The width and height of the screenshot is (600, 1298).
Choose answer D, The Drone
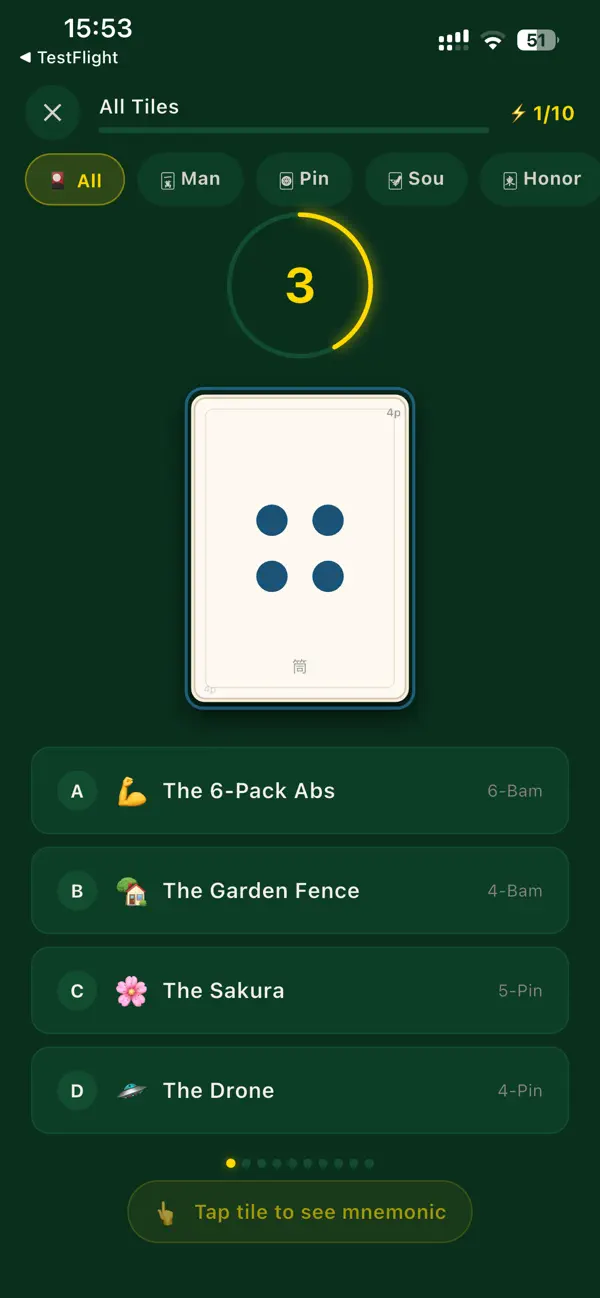tap(300, 1091)
